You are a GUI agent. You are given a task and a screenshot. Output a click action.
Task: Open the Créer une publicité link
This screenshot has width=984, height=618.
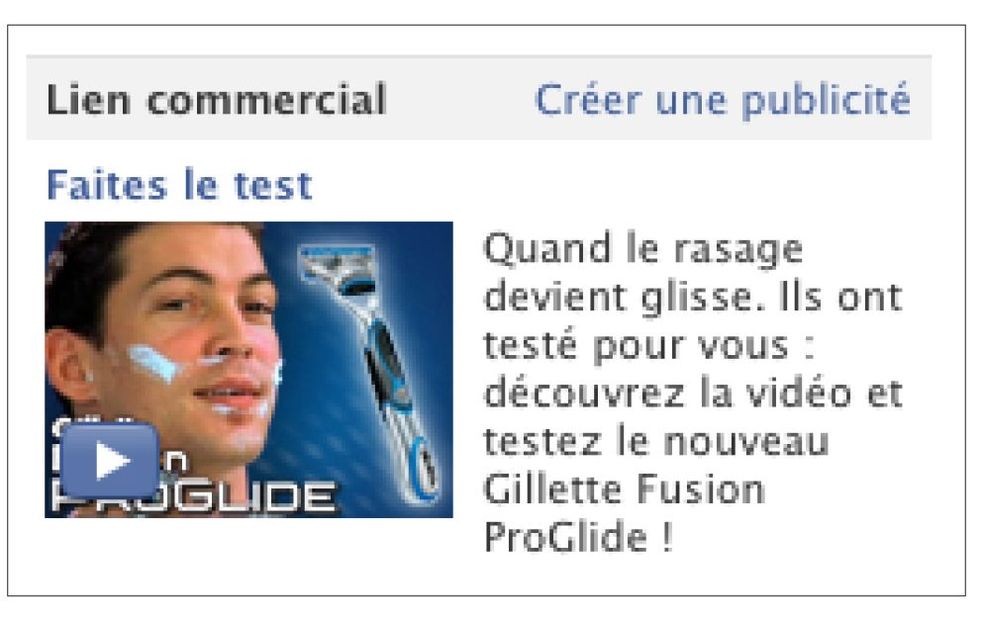722,101
